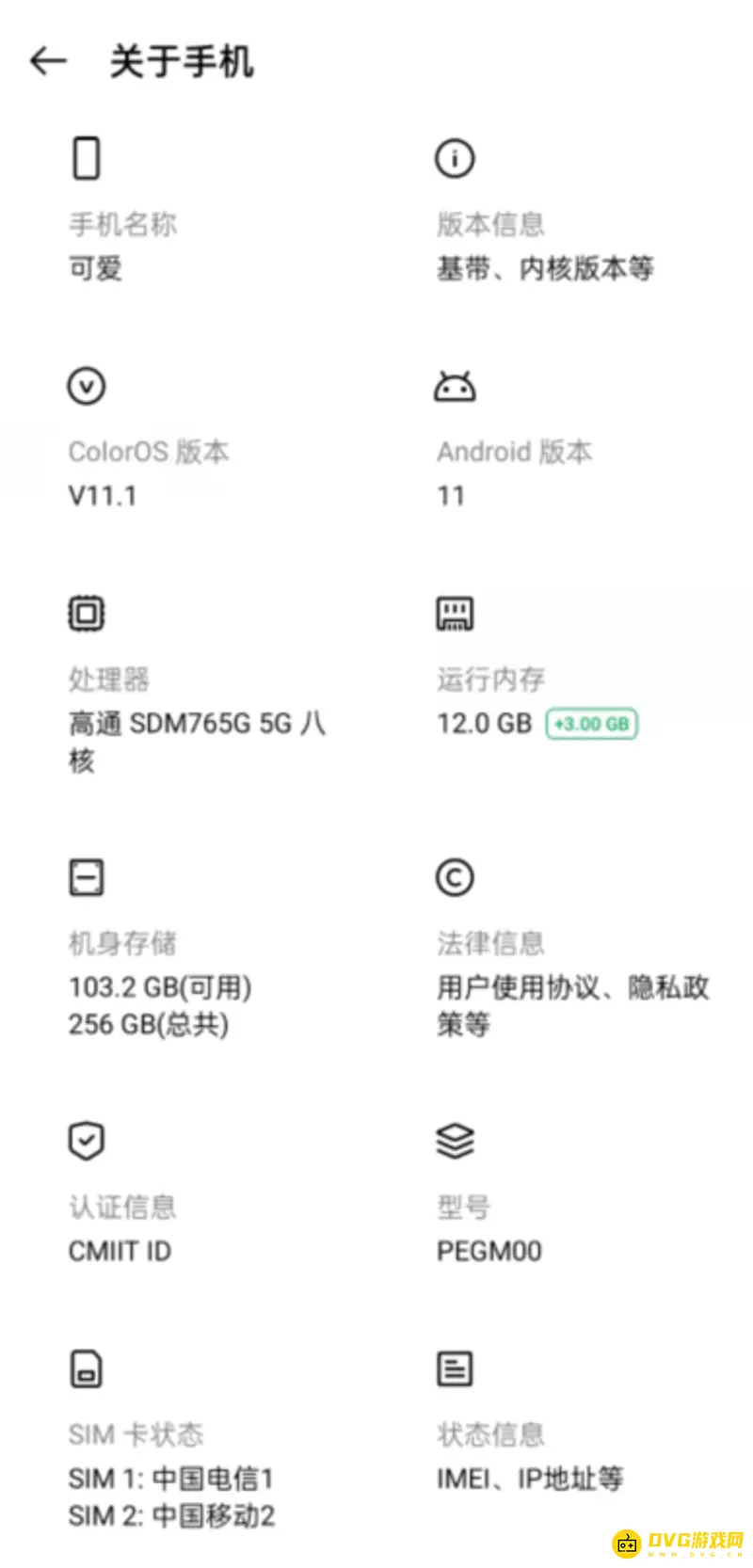This screenshot has width=753, height=1568.
Task: Tap the green +3.00 GB RAM badge
Action: (x=591, y=723)
